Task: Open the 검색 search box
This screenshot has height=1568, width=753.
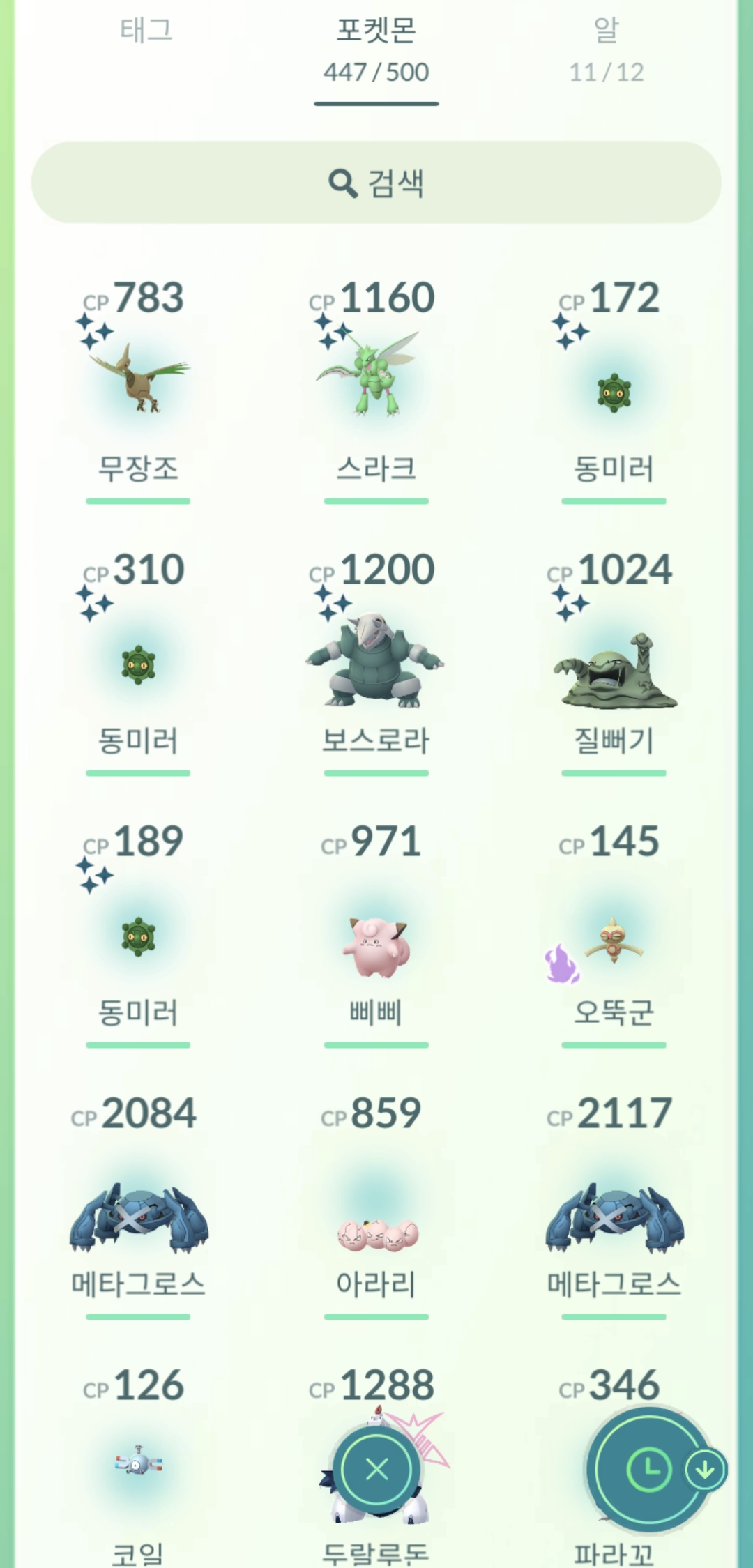Action: [376, 183]
